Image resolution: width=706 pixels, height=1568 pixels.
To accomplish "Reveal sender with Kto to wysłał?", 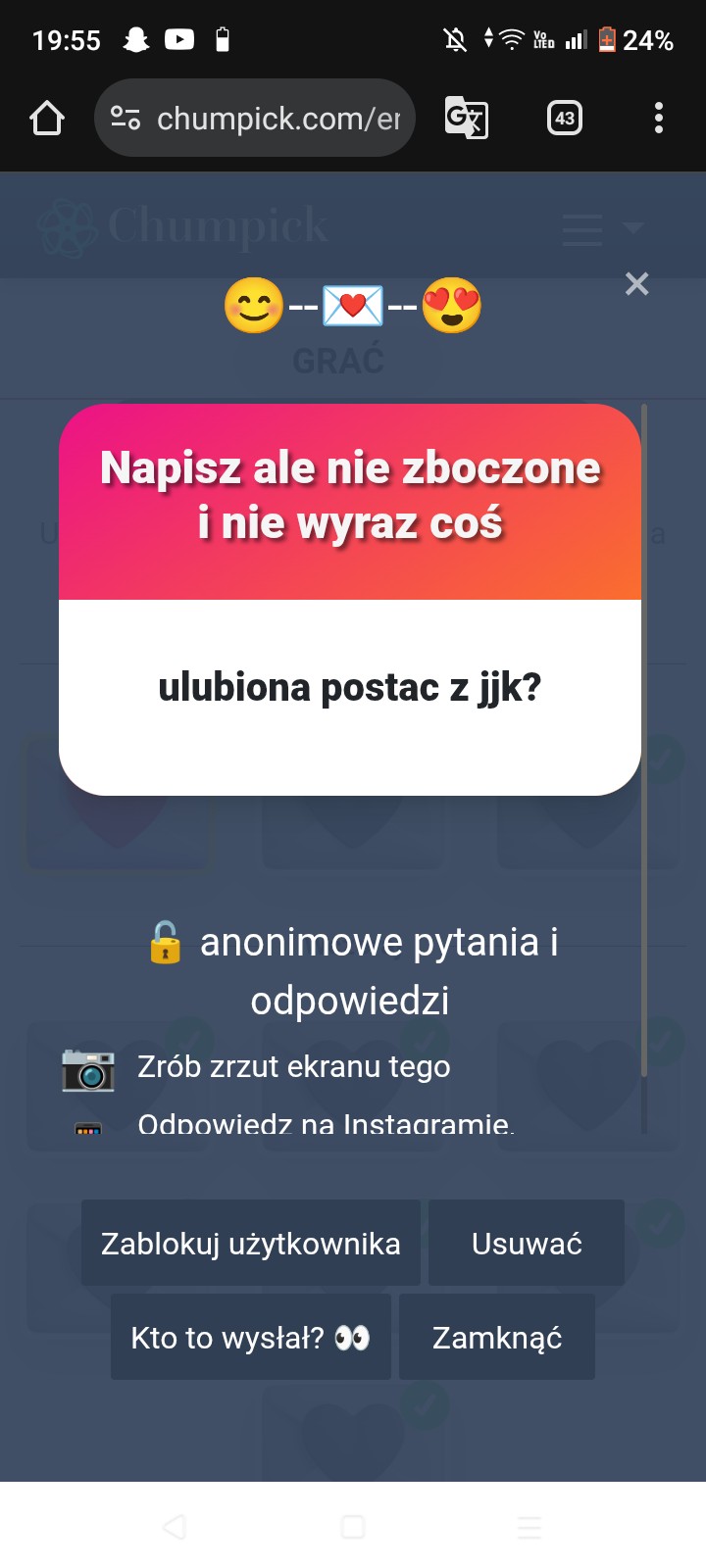I will [251, 1337].
